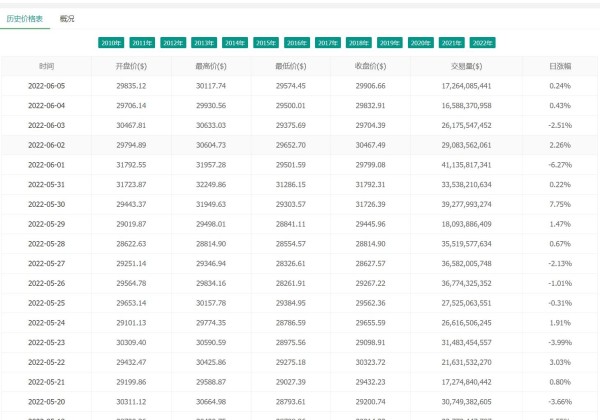Screen dimensions: 600x420
Task: Filter the table by 2020年
Action: (420, 44)
